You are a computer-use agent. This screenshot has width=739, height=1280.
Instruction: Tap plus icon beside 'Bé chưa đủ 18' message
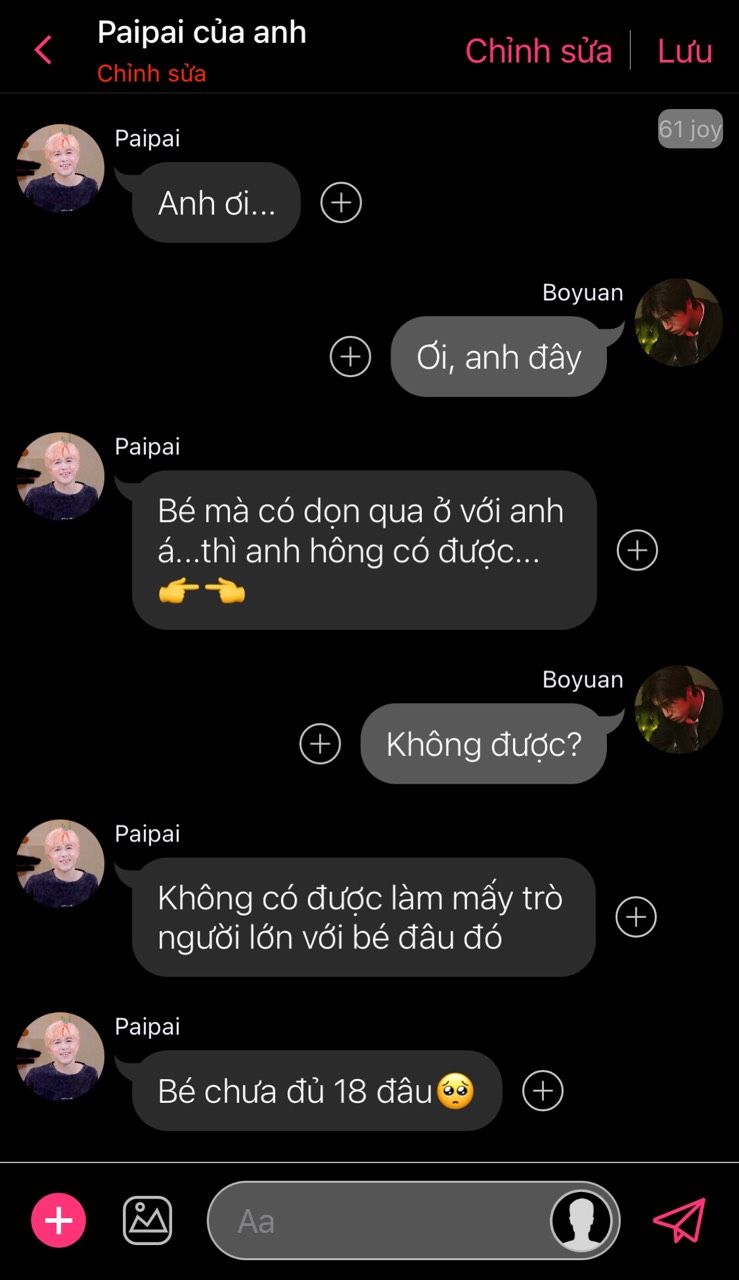(543, 1091)
